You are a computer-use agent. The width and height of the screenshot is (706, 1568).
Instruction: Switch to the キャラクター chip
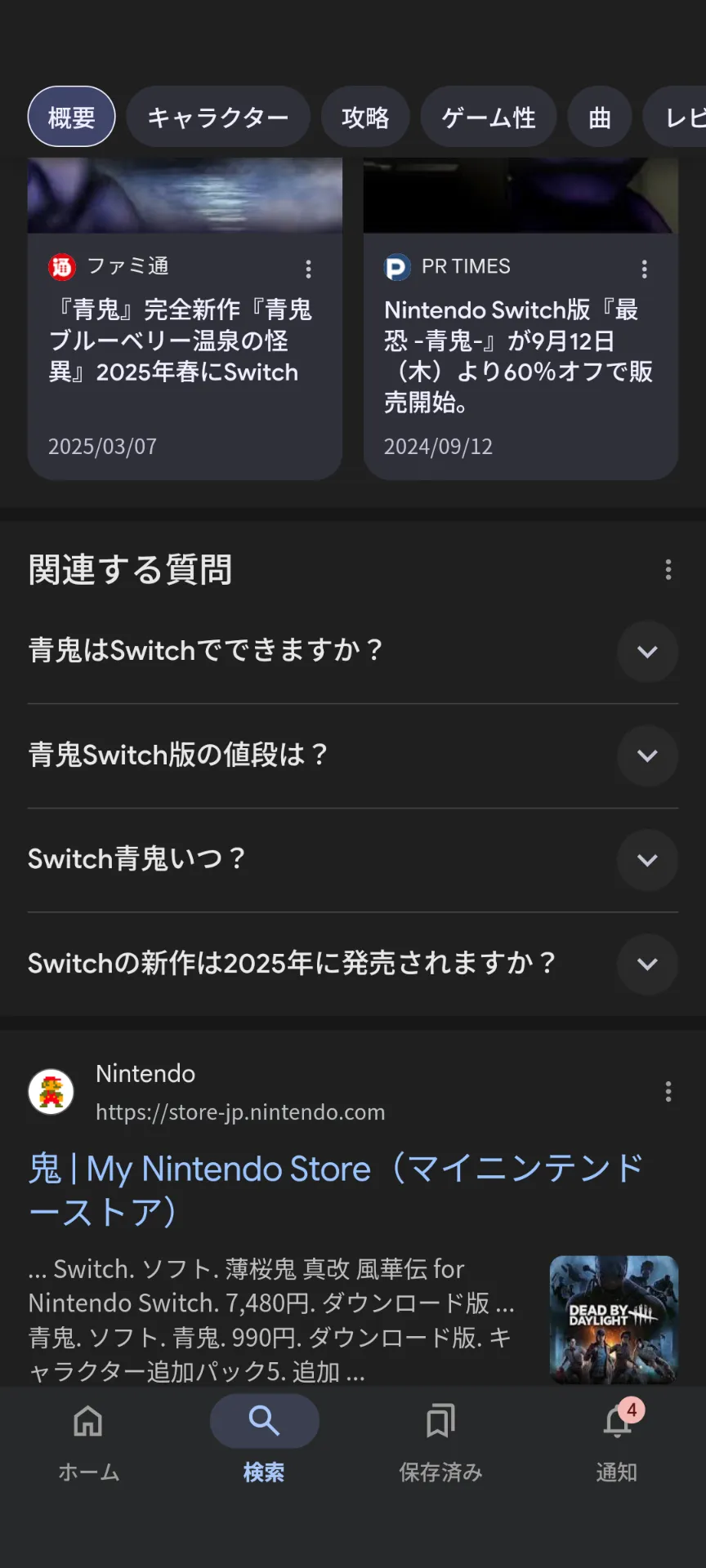[218, 117]
